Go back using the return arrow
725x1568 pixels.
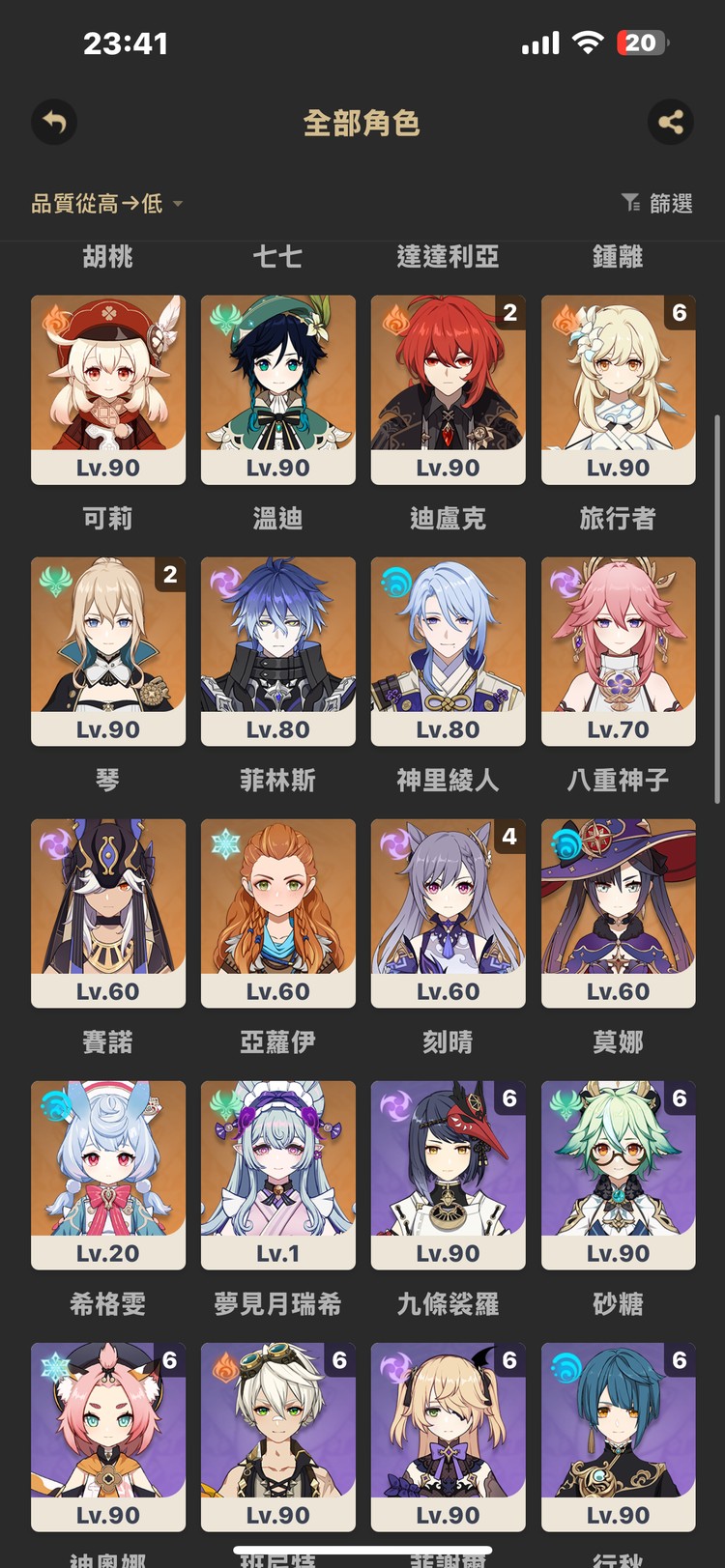pyautogui.click(x=54, y=123)
